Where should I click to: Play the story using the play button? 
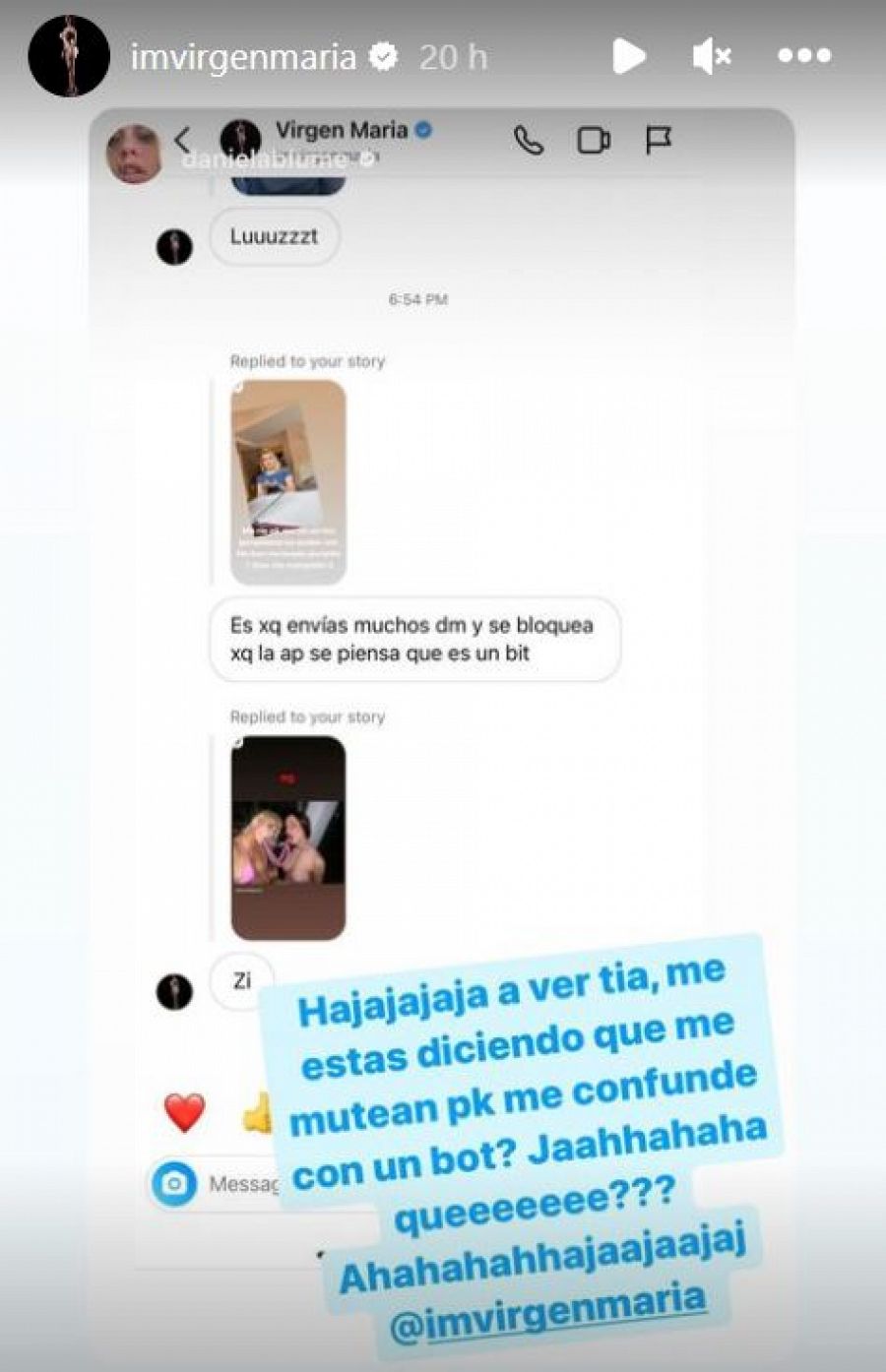(x=630, y=56)
